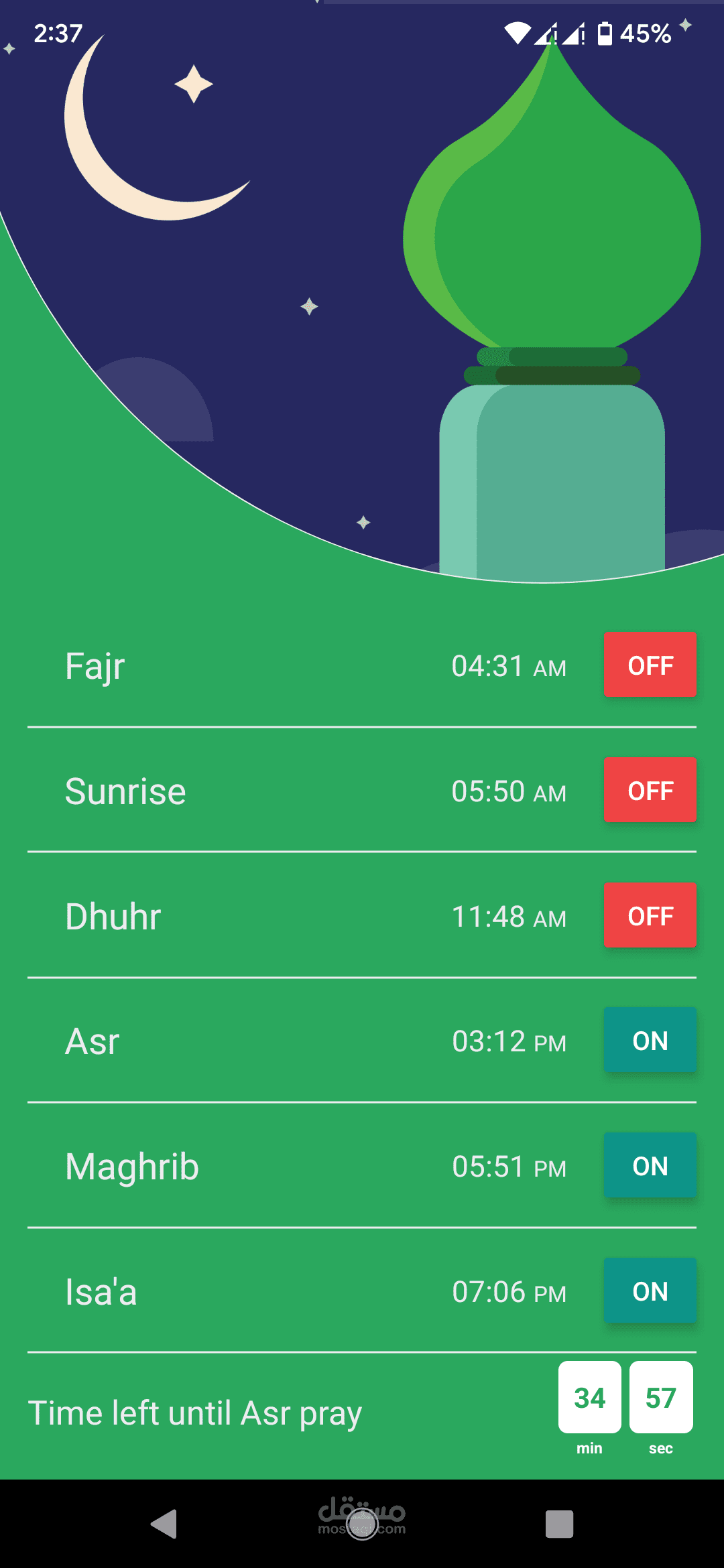Enable the Fajr notification toggle

tap(650, 665)
